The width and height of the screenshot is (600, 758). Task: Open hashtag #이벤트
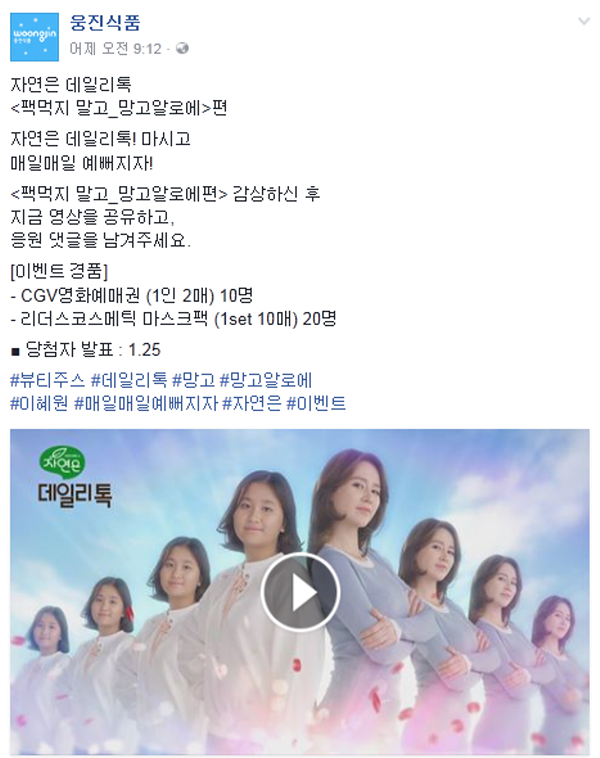pos(316,403)
